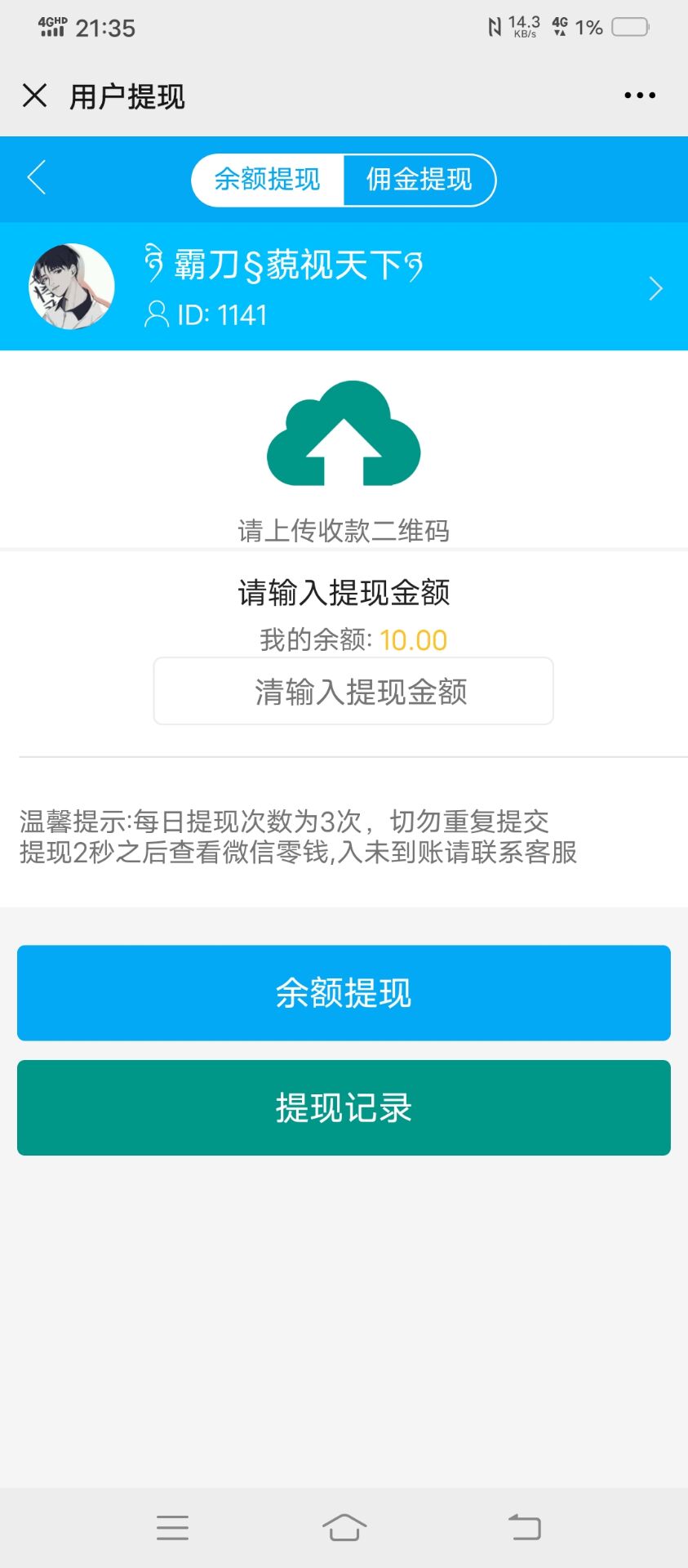Go to the system home screen
The width and height of the screenshot is (688, 1568).
(344, 1527)
